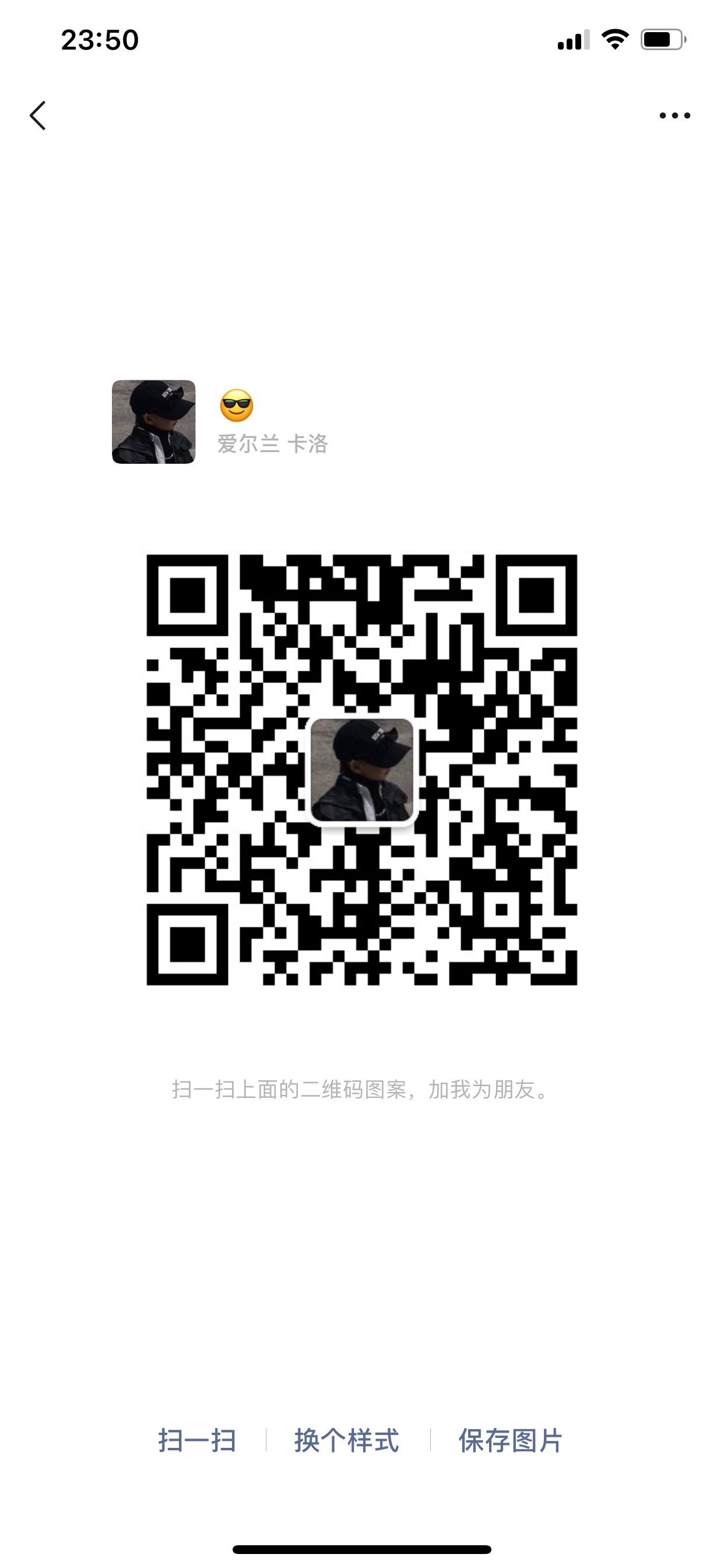
Task: Open the three-dot overflow menu
Action: point(674,116)
